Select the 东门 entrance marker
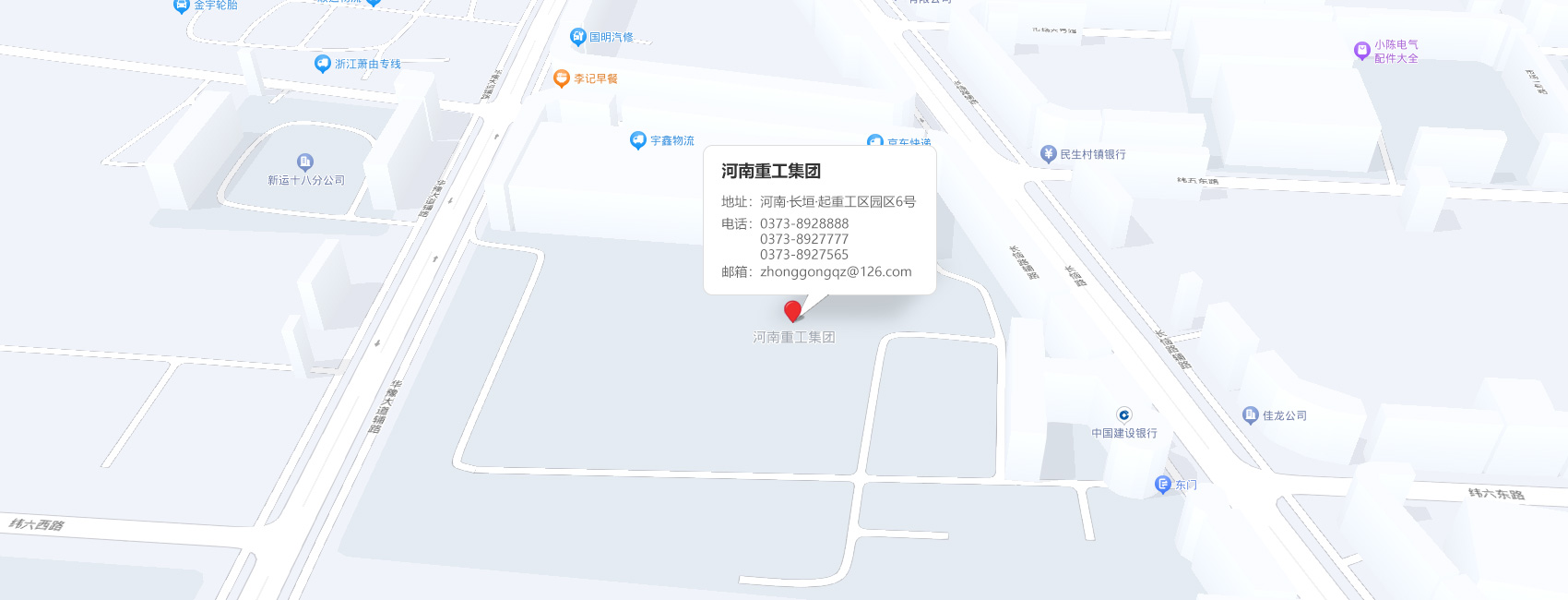Screen dimensions: 1568x600 click(x=1163, y=485)
